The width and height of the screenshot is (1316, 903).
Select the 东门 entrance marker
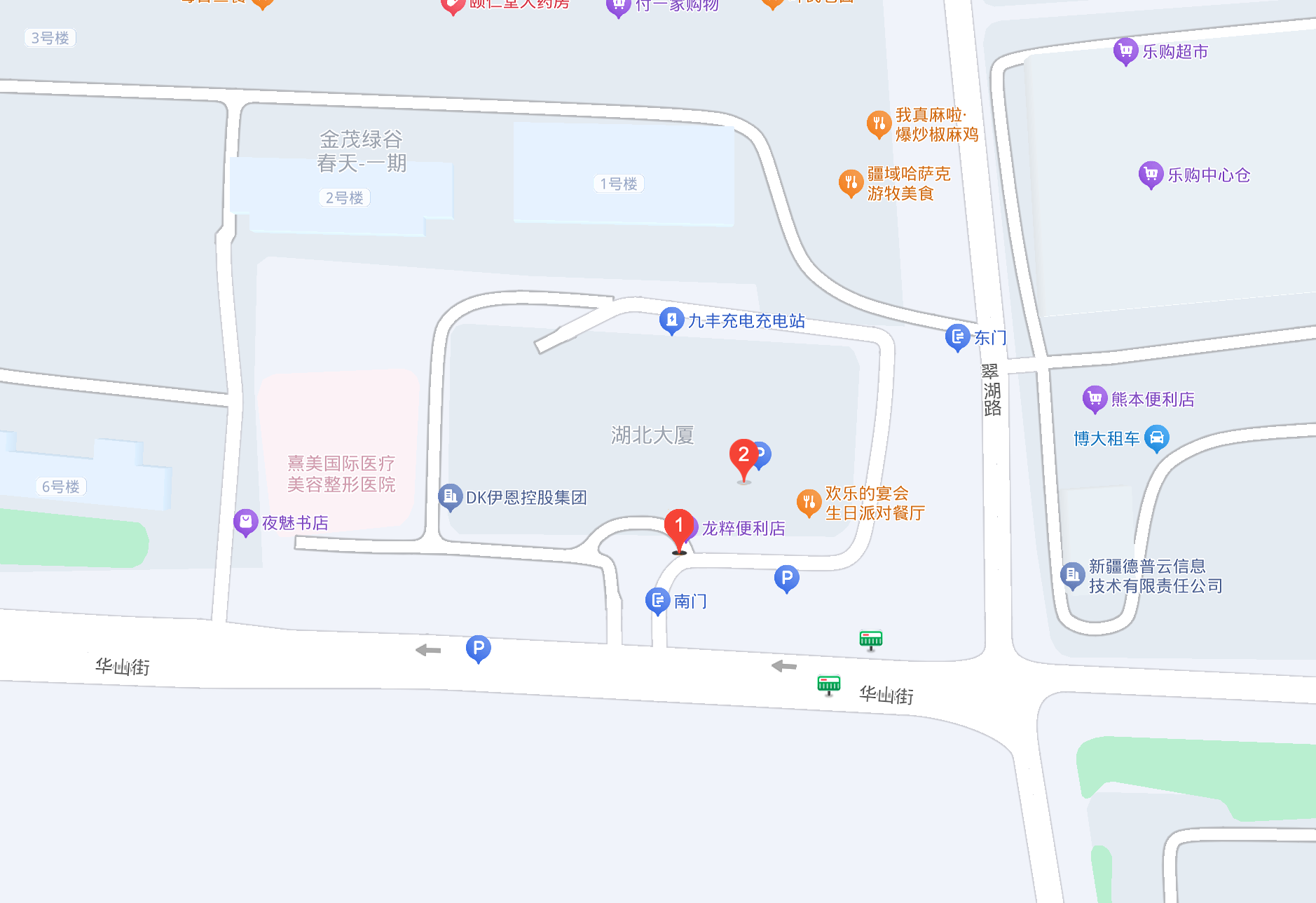957,338
